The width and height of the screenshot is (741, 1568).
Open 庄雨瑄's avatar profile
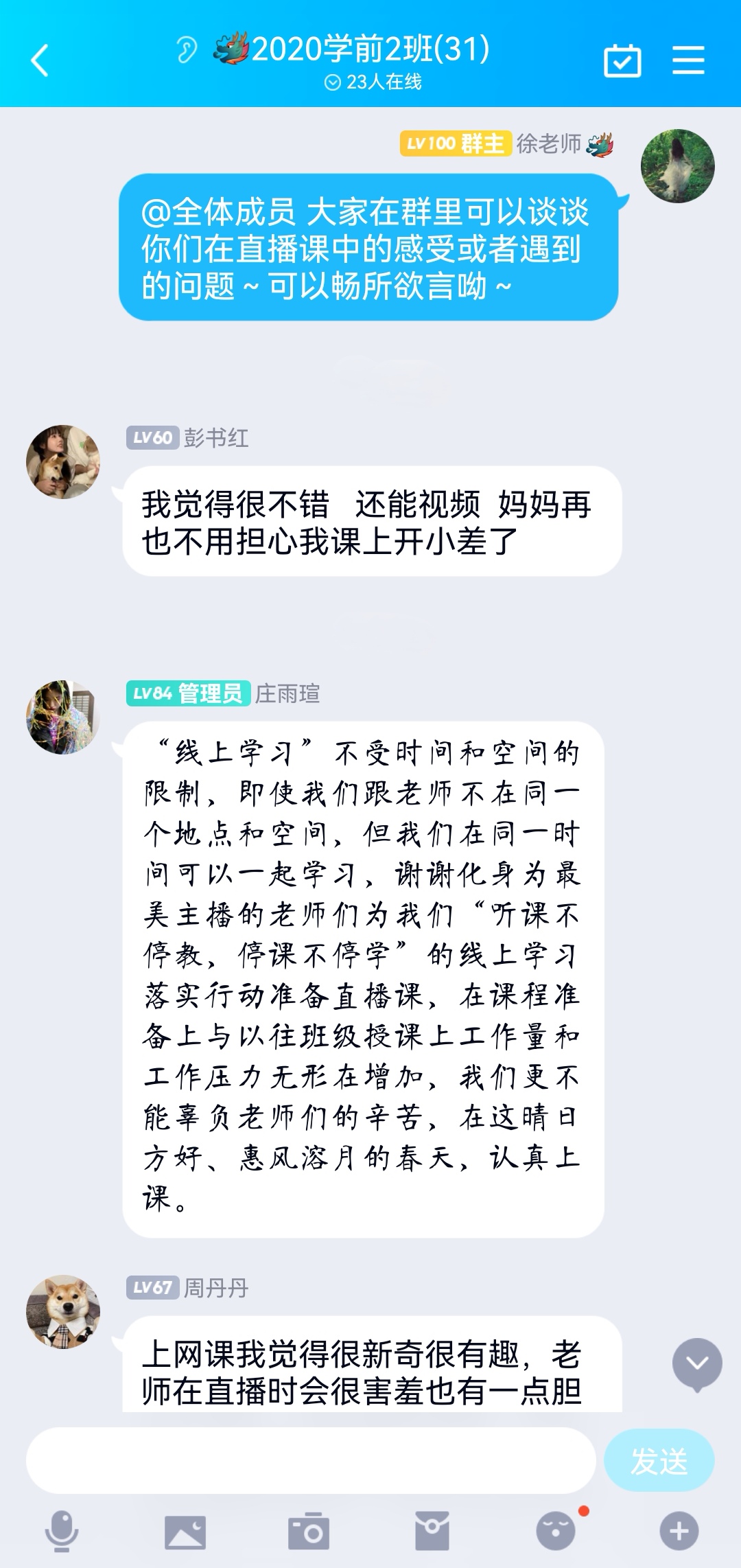point(63,717)
